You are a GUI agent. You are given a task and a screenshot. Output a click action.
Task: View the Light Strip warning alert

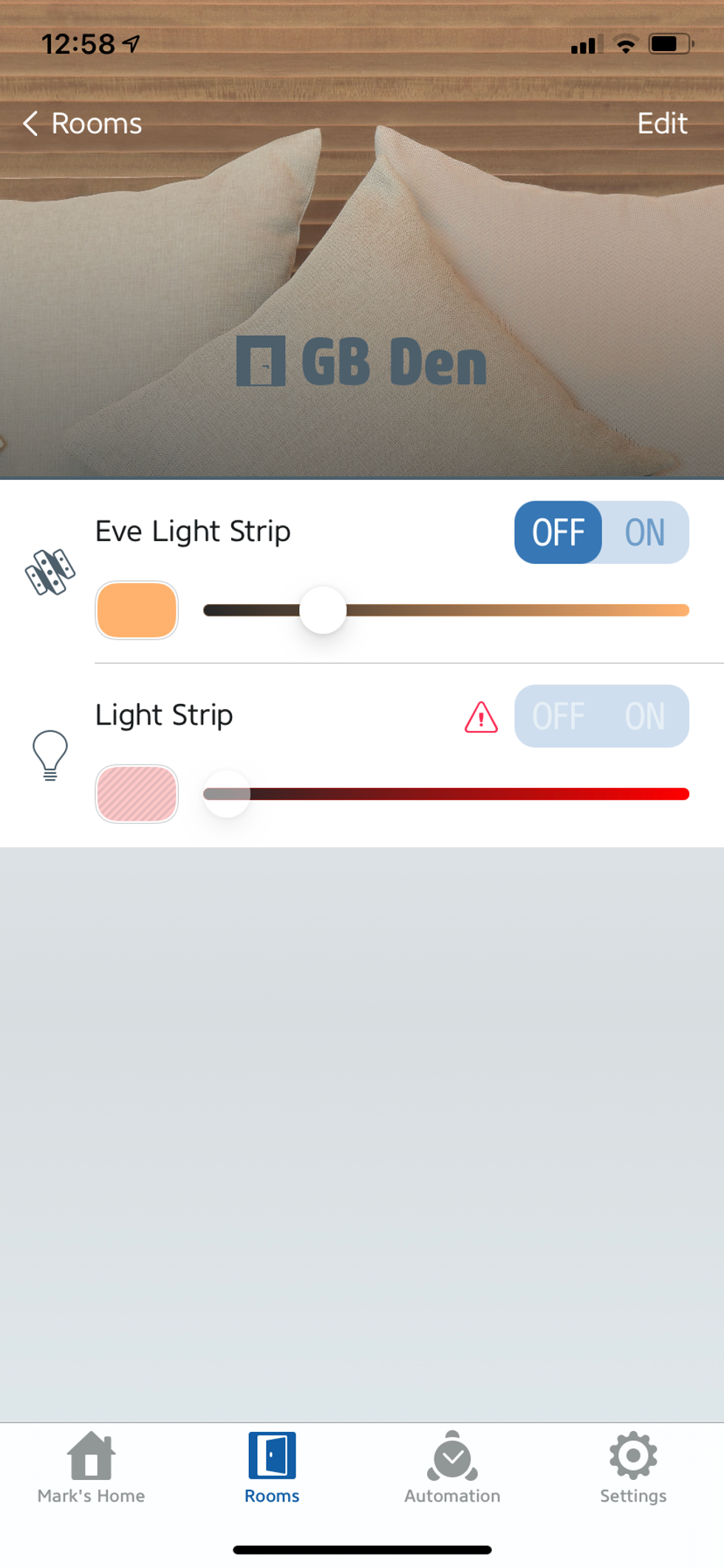pyautogui.click(x=481, y=717)
